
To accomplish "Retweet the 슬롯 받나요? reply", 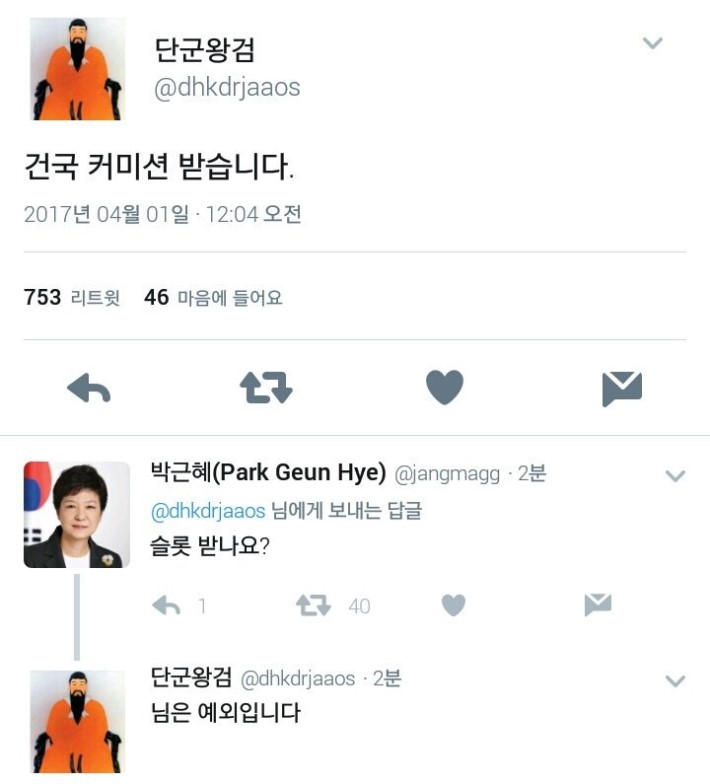I will pos(314,605).
